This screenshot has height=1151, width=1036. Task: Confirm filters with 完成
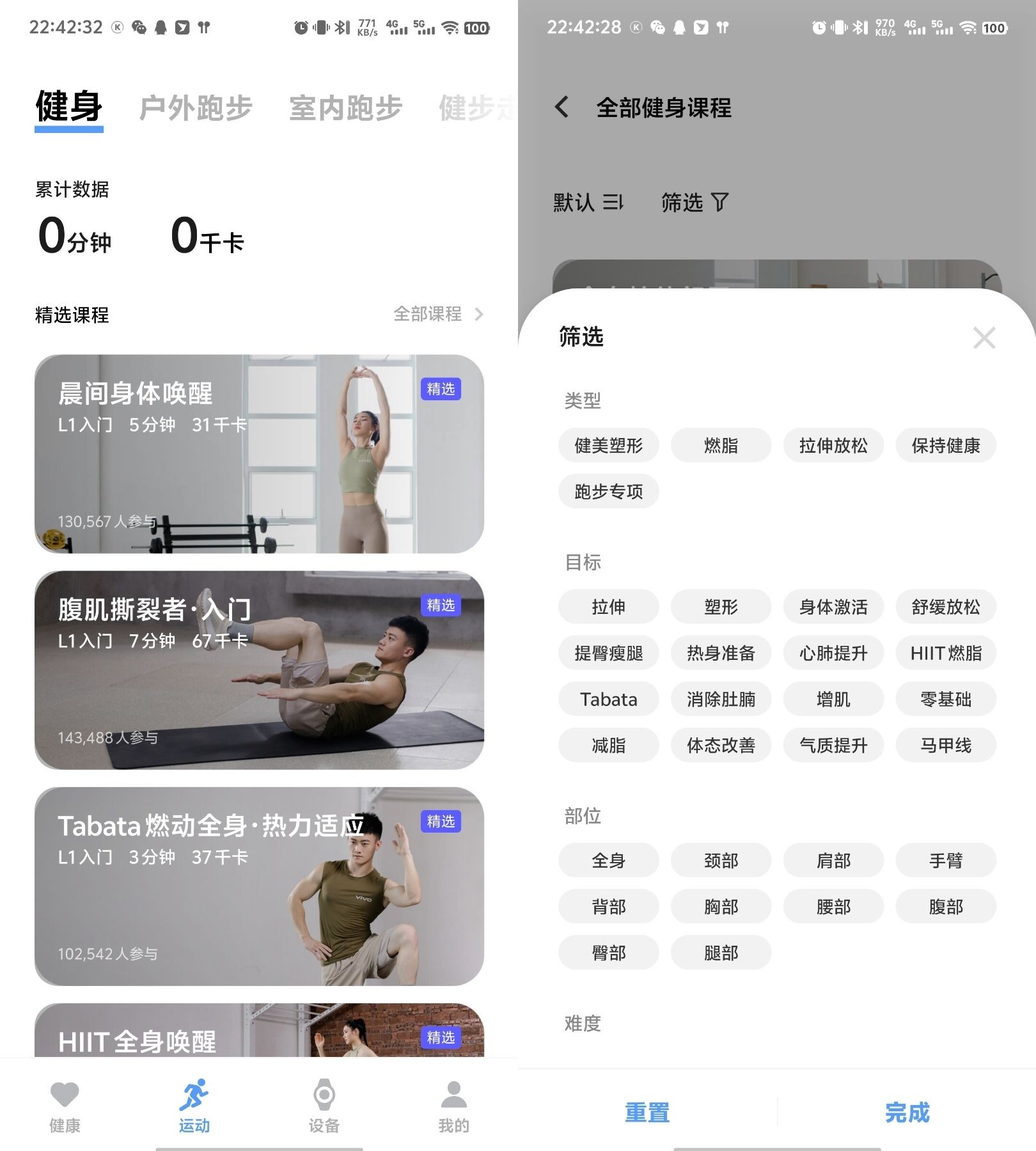click(907, 1113)
